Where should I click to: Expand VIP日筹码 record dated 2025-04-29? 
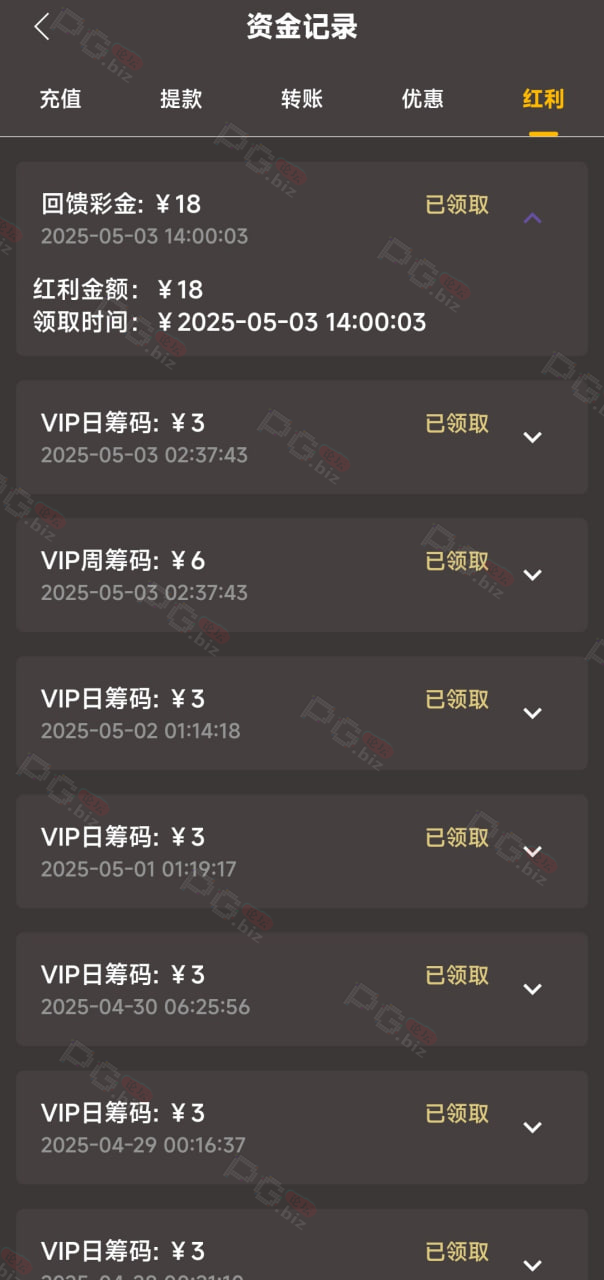533,1127
